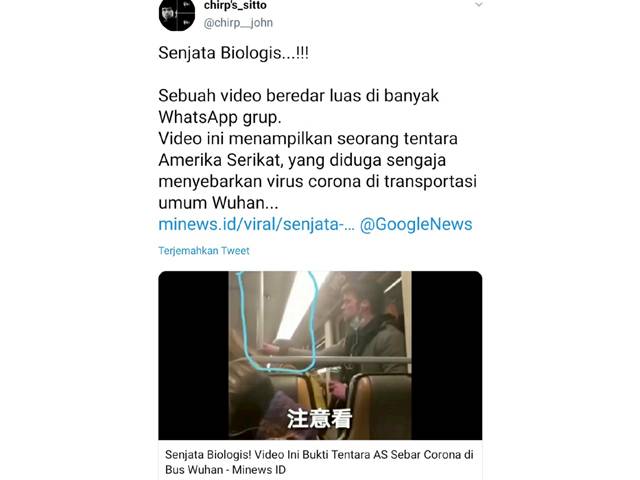The height and width of the screenshot is (480, 640).
Task: Open the minews.id/viral/senjata link
Action: tap(256, 225)
